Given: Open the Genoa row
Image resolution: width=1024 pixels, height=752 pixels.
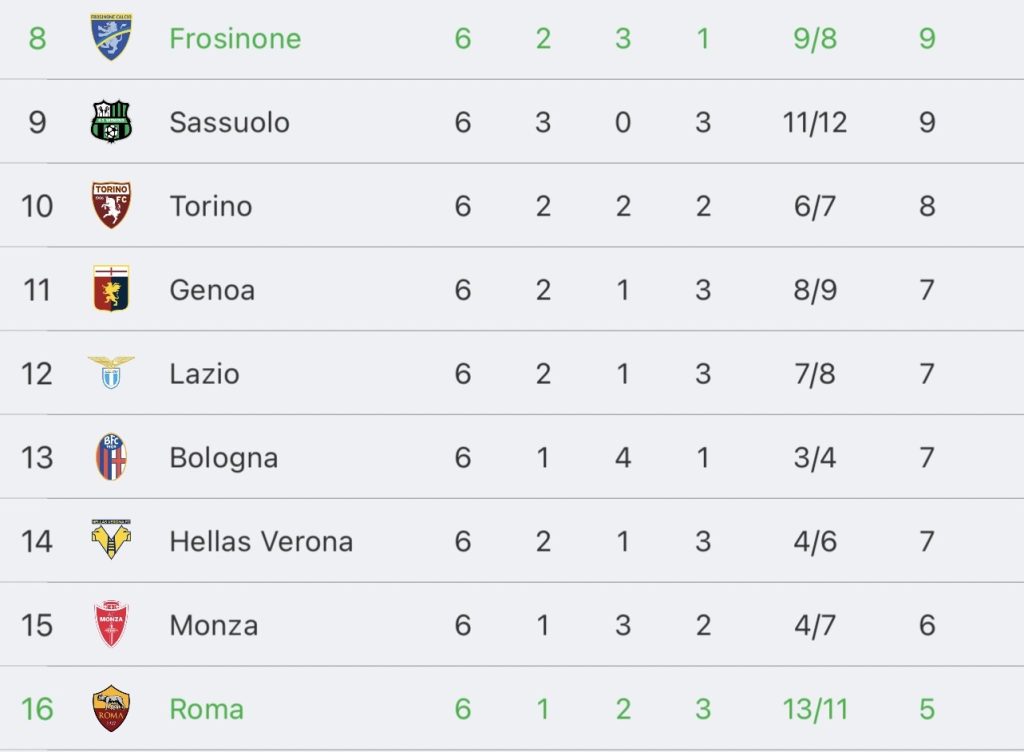Looking at the screenshot, I should tap(212, 290).
